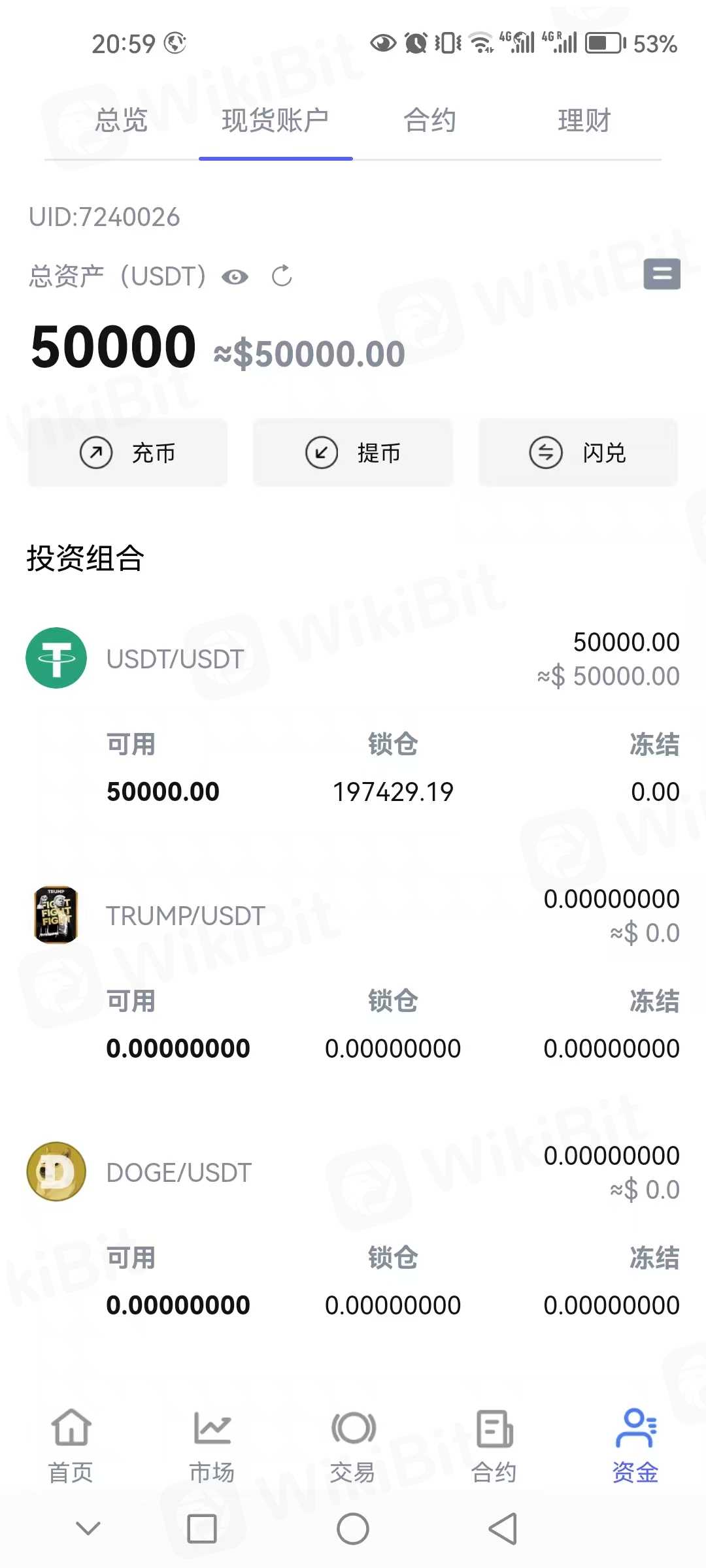Open the recent apps view

click(x=202, y=1529)
